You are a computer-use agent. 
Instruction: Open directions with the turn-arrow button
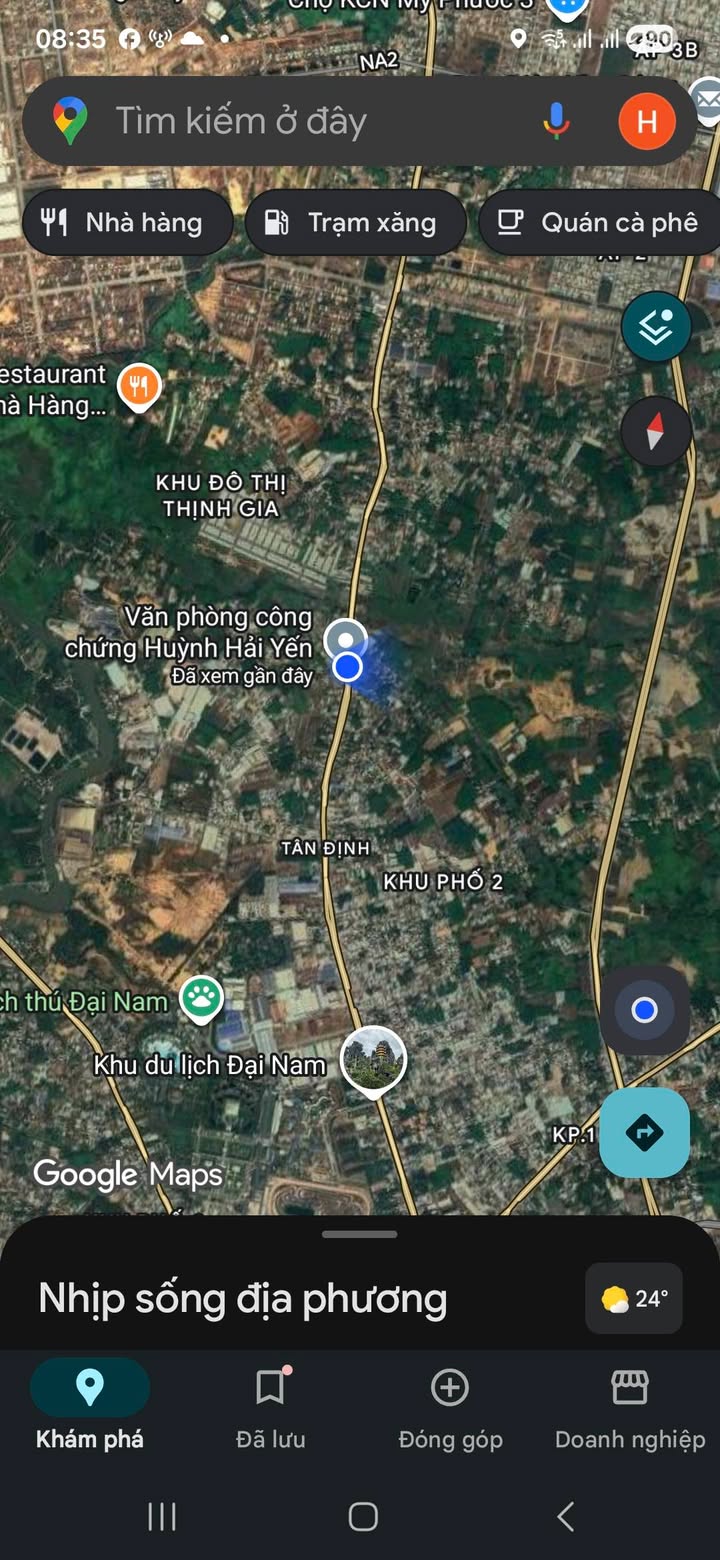click(x=645, y=1132)
